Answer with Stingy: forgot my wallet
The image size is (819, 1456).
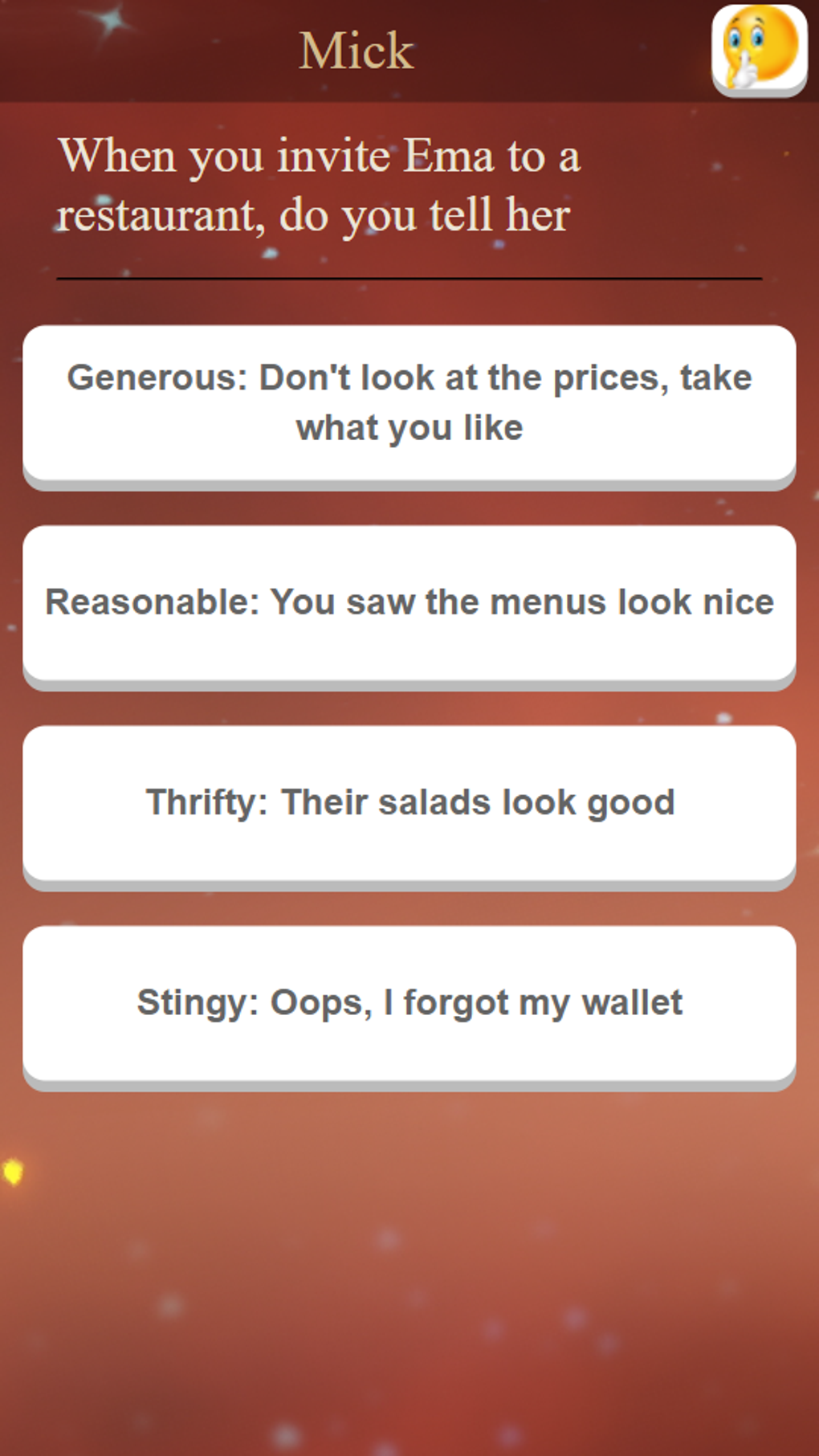[409, 1003]
